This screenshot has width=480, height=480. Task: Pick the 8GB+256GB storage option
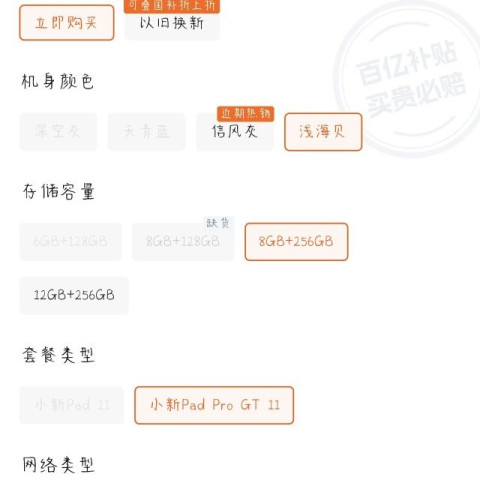pos(296,242)
